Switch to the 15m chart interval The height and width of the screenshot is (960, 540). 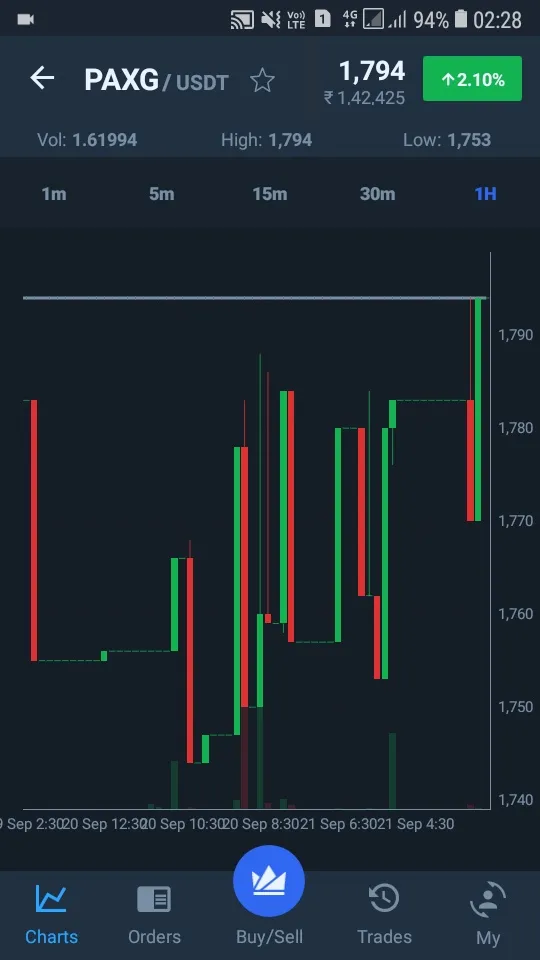(269, 194)
